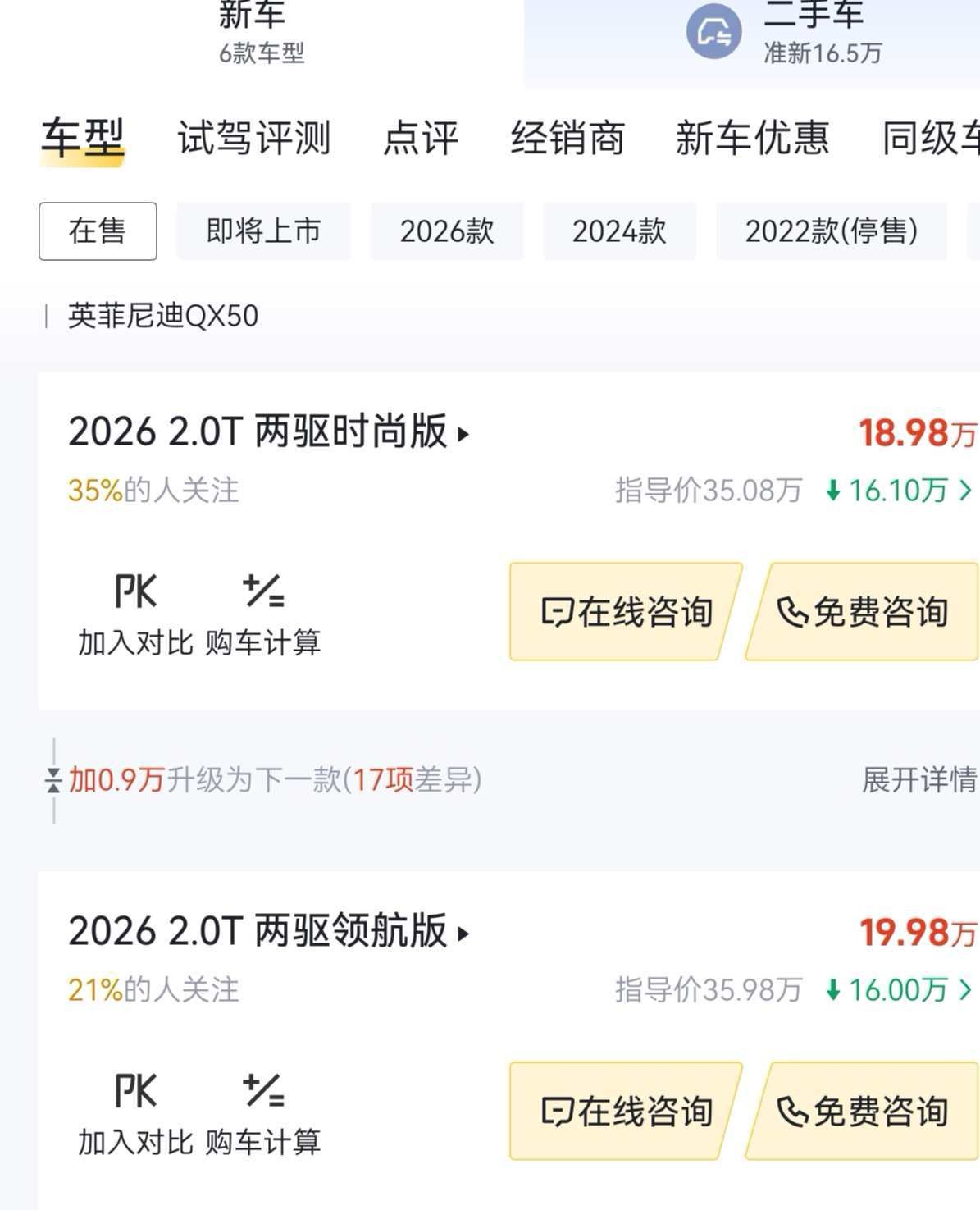Filter by 2026款 models
This screenshot has width=980, height=1210.
(x=447, y=231)
